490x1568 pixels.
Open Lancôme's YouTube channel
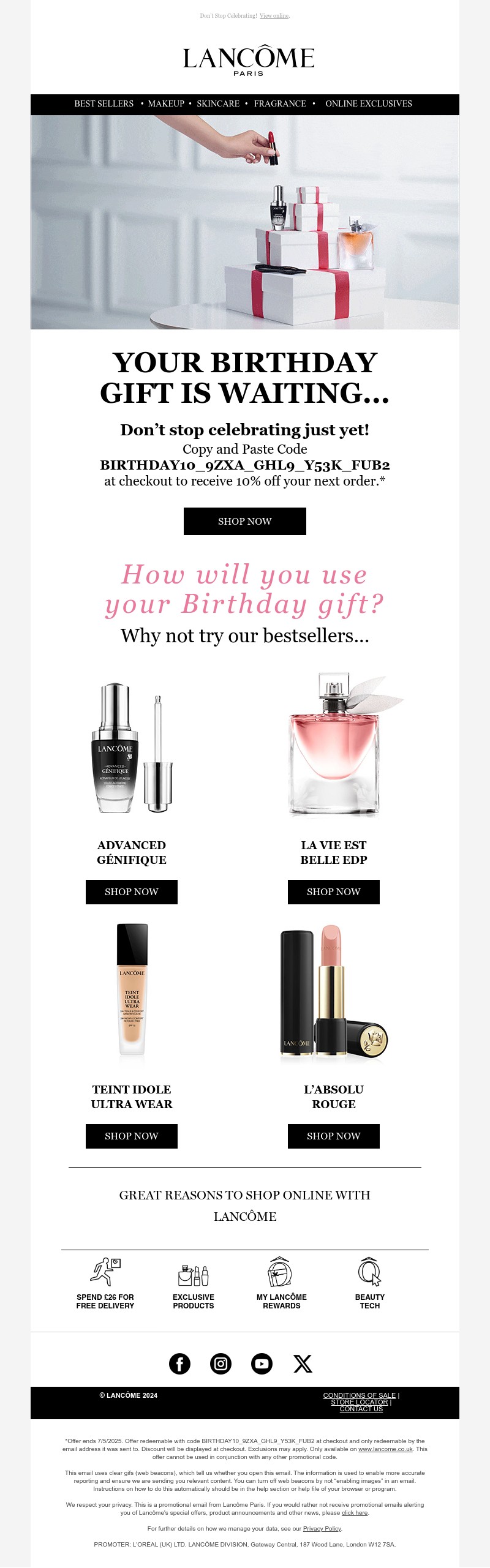[x=262, y=1364]
